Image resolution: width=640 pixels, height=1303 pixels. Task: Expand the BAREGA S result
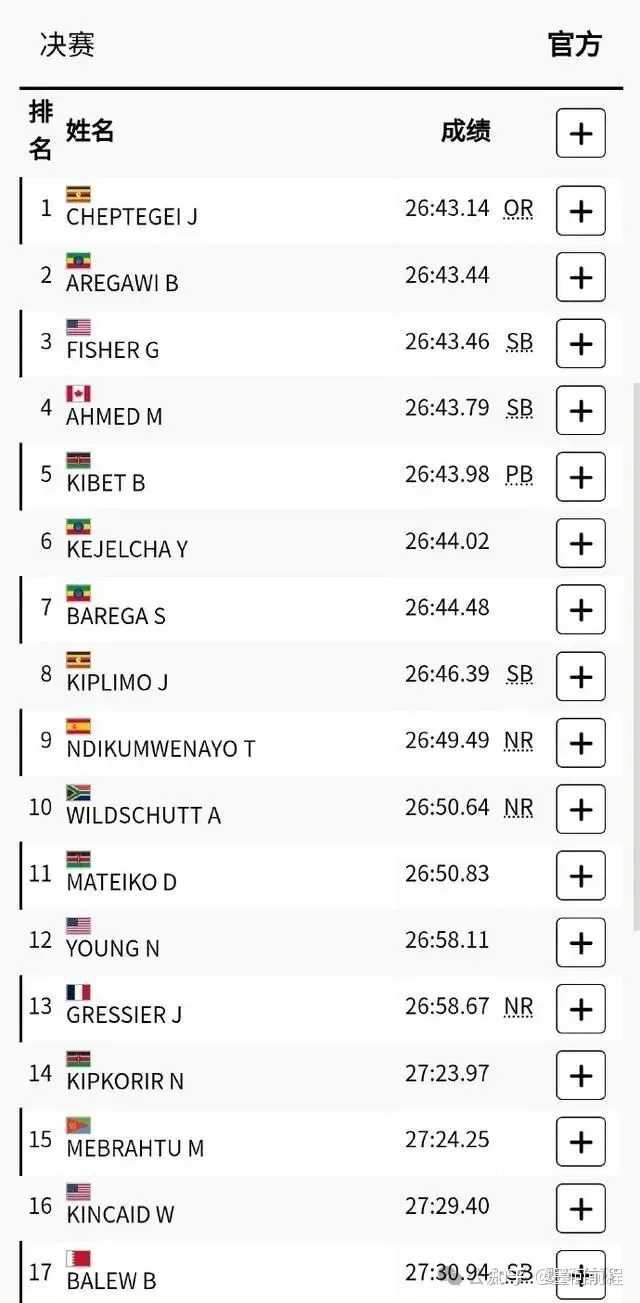(580, 610)
